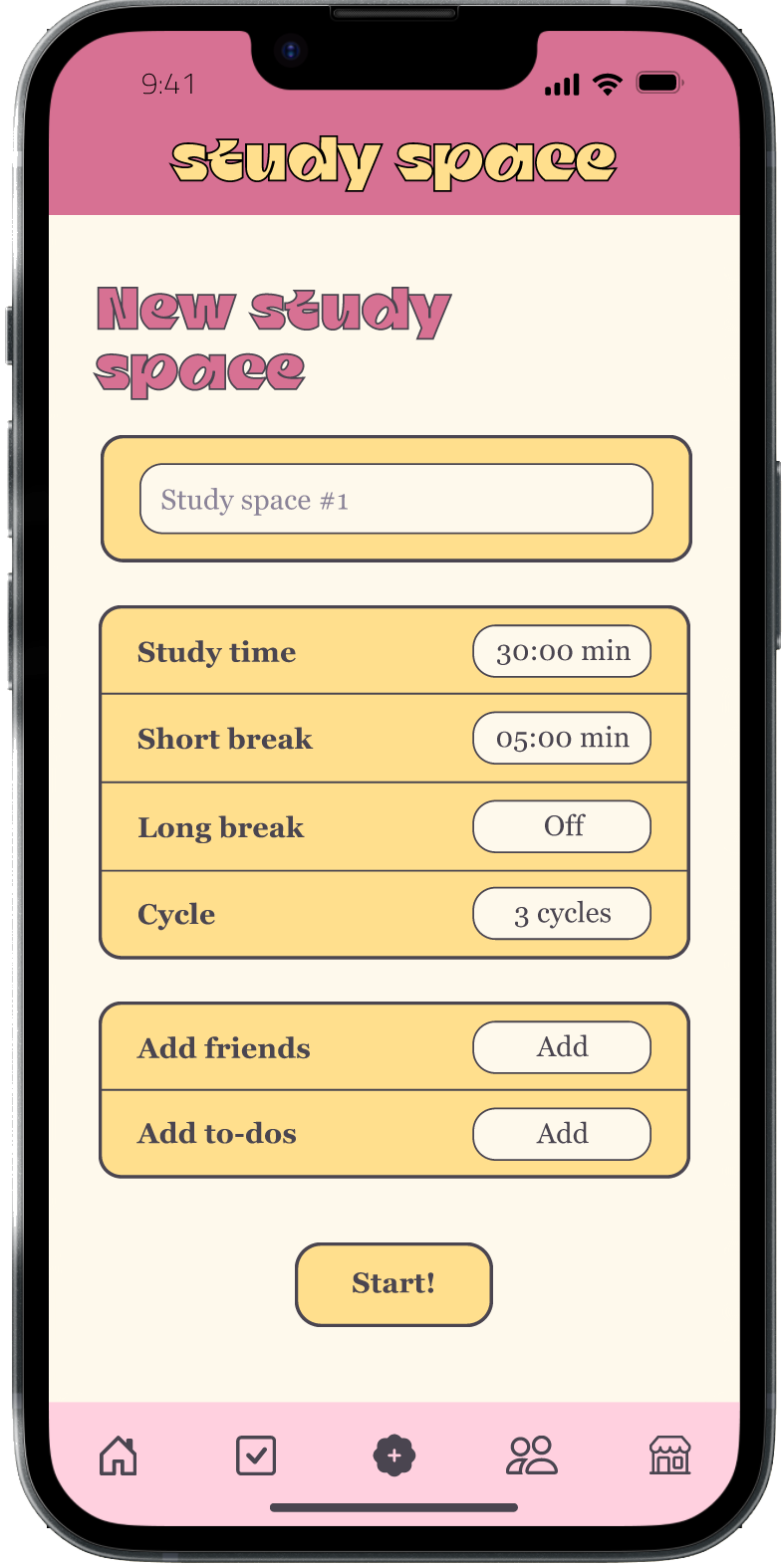
Task: Tap the checkmark inside the to-do icon
Action: pos(255,1455)
